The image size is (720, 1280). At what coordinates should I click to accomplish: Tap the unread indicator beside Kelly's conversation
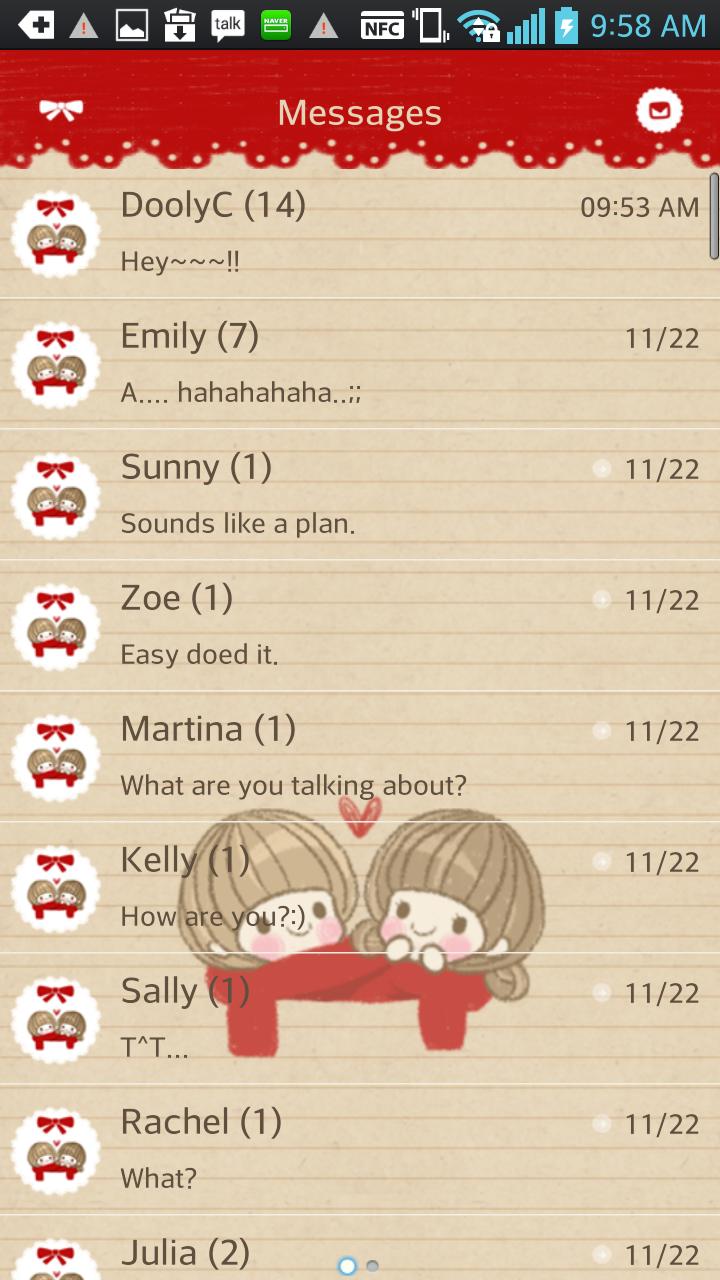(x=603, y=861)
